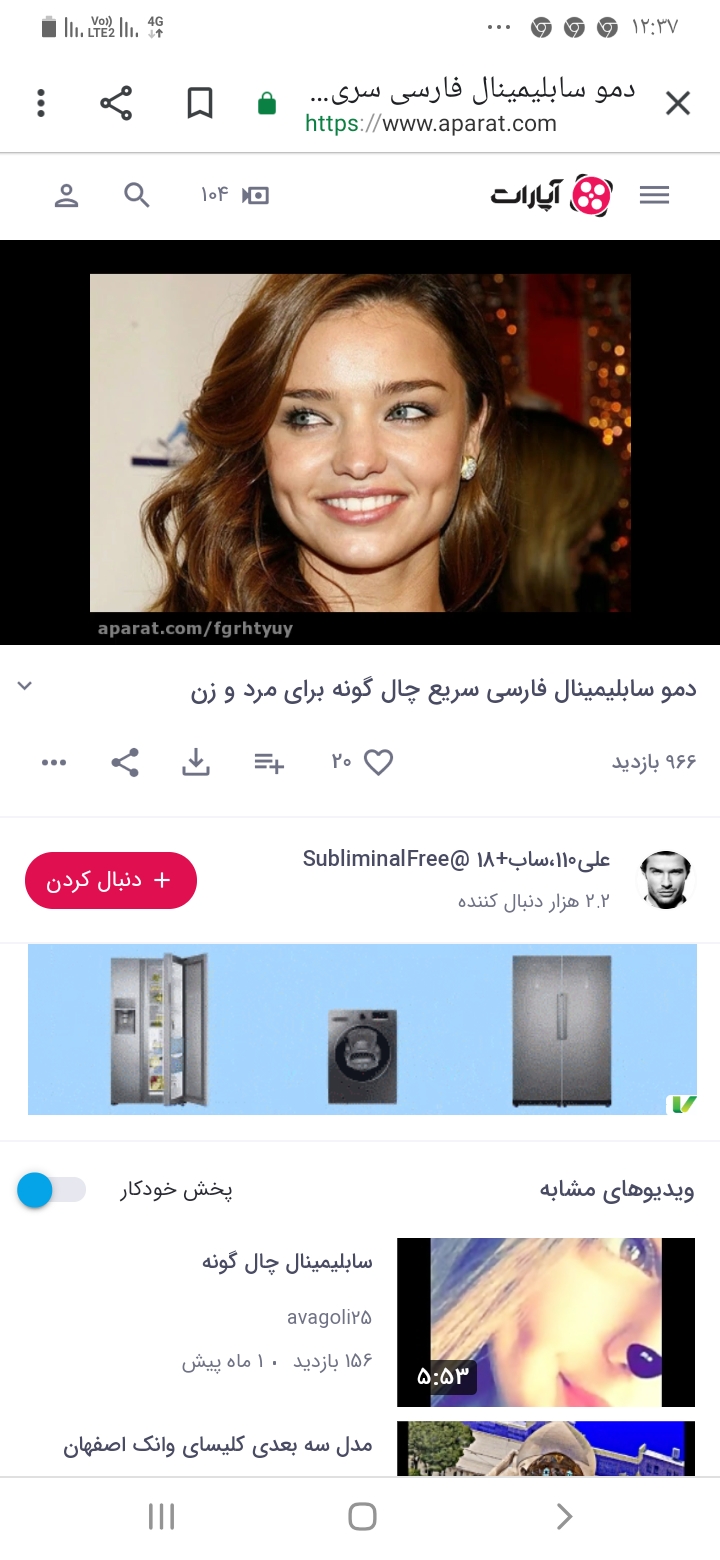Follow the channel with دنبال کردن

point(111,880)
